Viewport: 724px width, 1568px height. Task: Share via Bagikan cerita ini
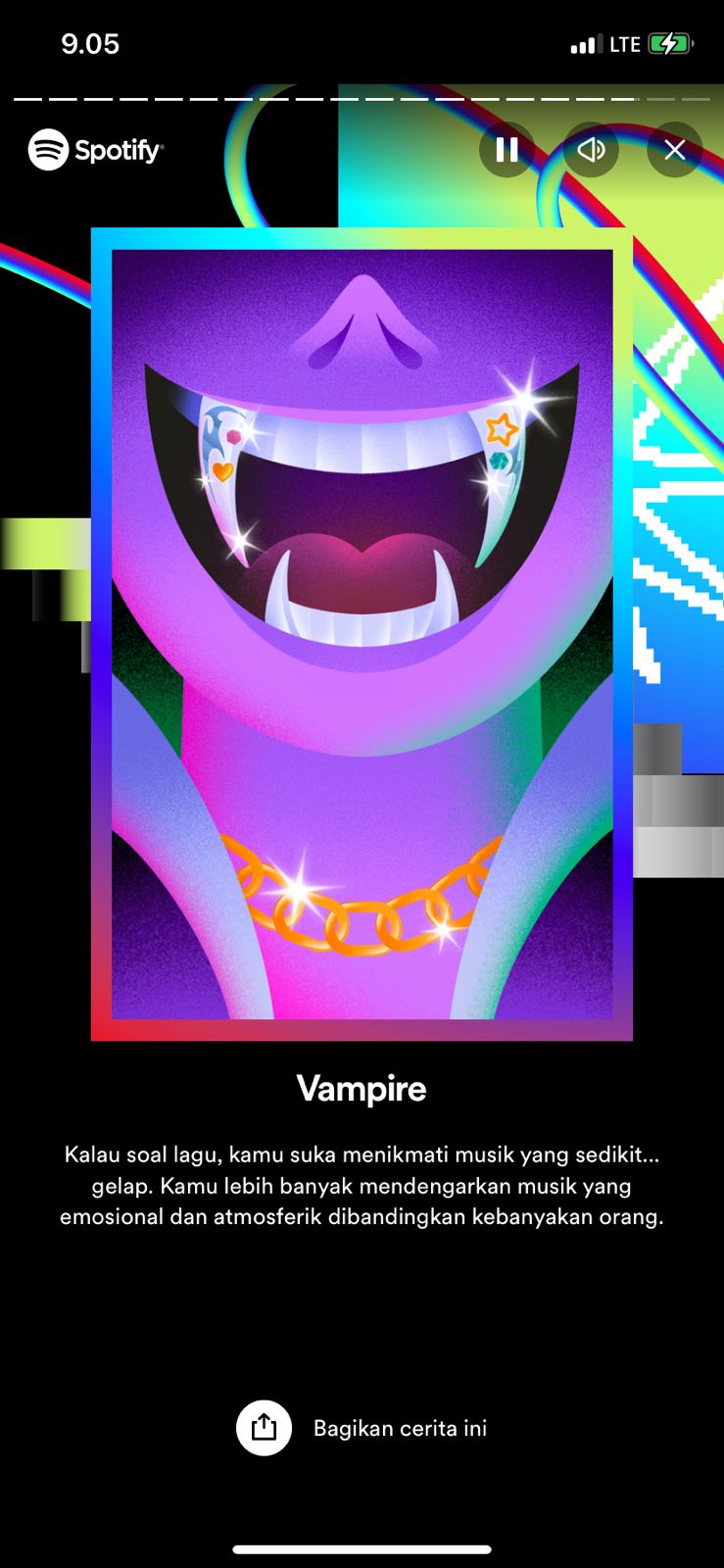(362, 1428)
